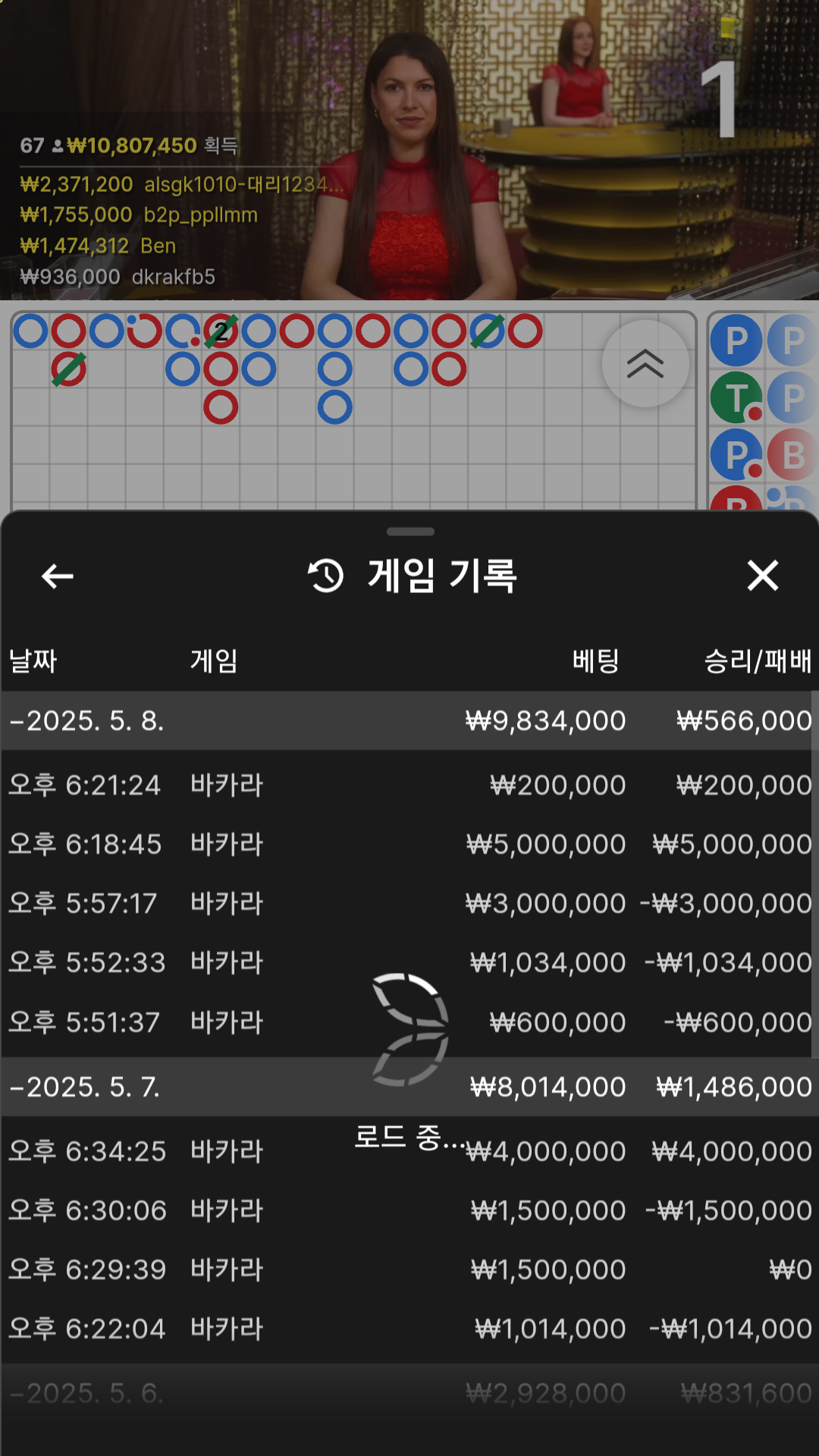This screenshot has height=1456, width=819.
Task: Open the 오후 6:21:24 baccarat record
Action: point(409,785)
